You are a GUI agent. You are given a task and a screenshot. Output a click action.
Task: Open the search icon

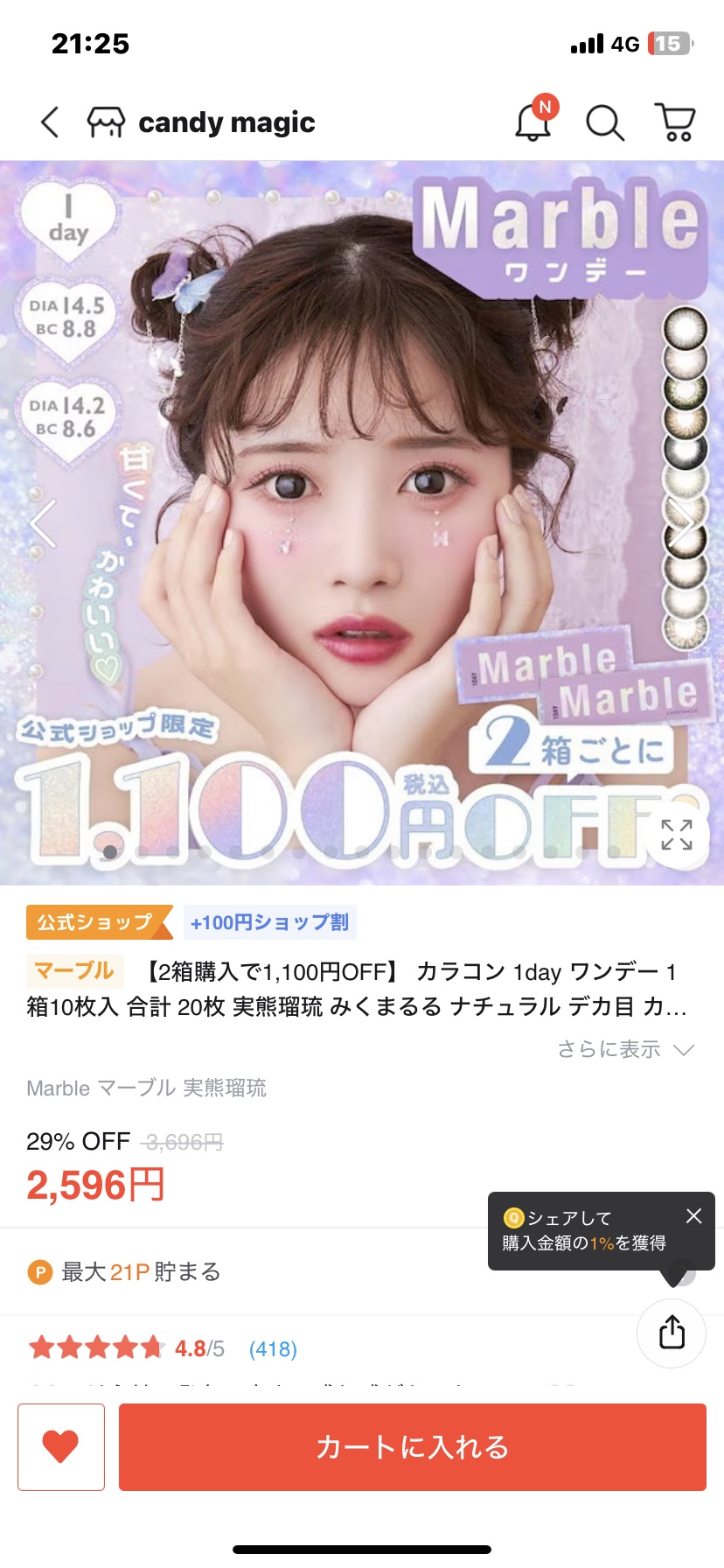pos(604,122)
